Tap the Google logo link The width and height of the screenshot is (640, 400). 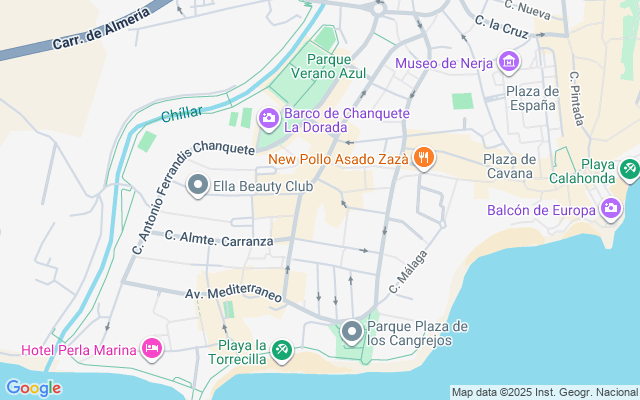click(33, 388)
